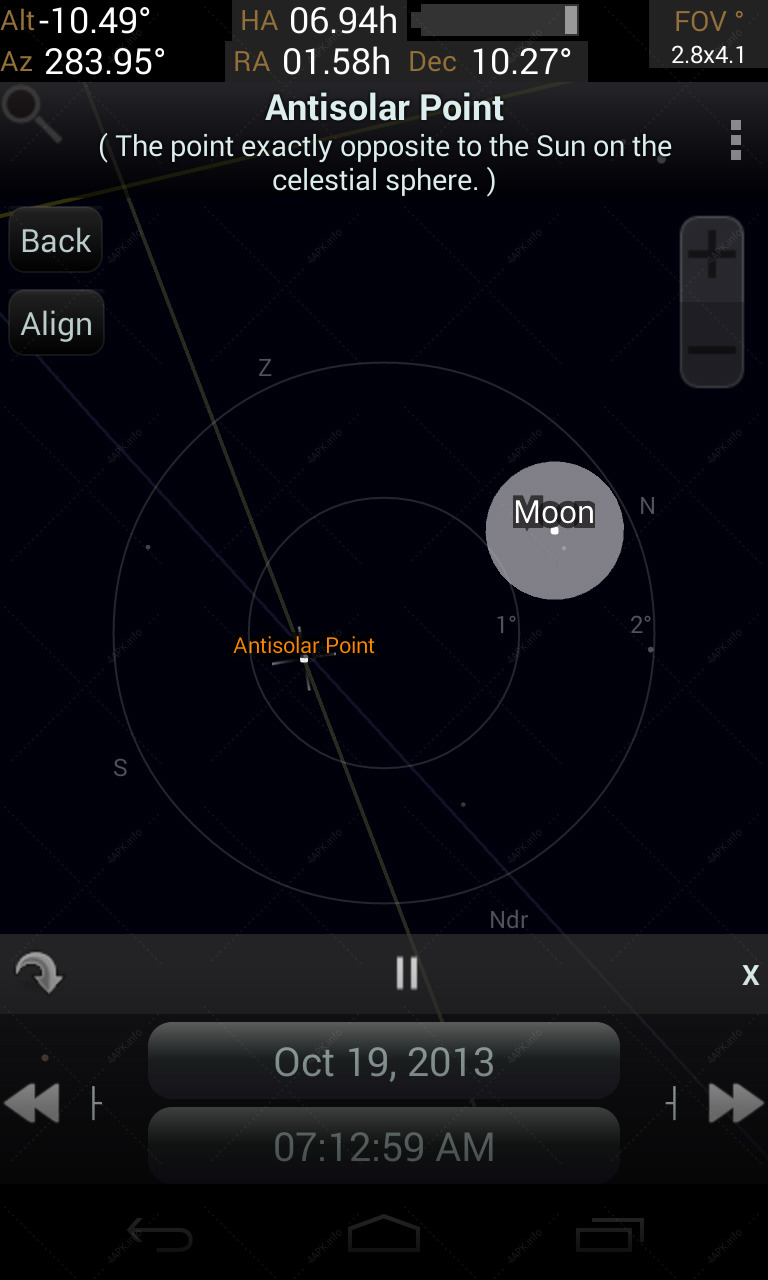
Task: Tap the Back button
Action: coord(56,241)
